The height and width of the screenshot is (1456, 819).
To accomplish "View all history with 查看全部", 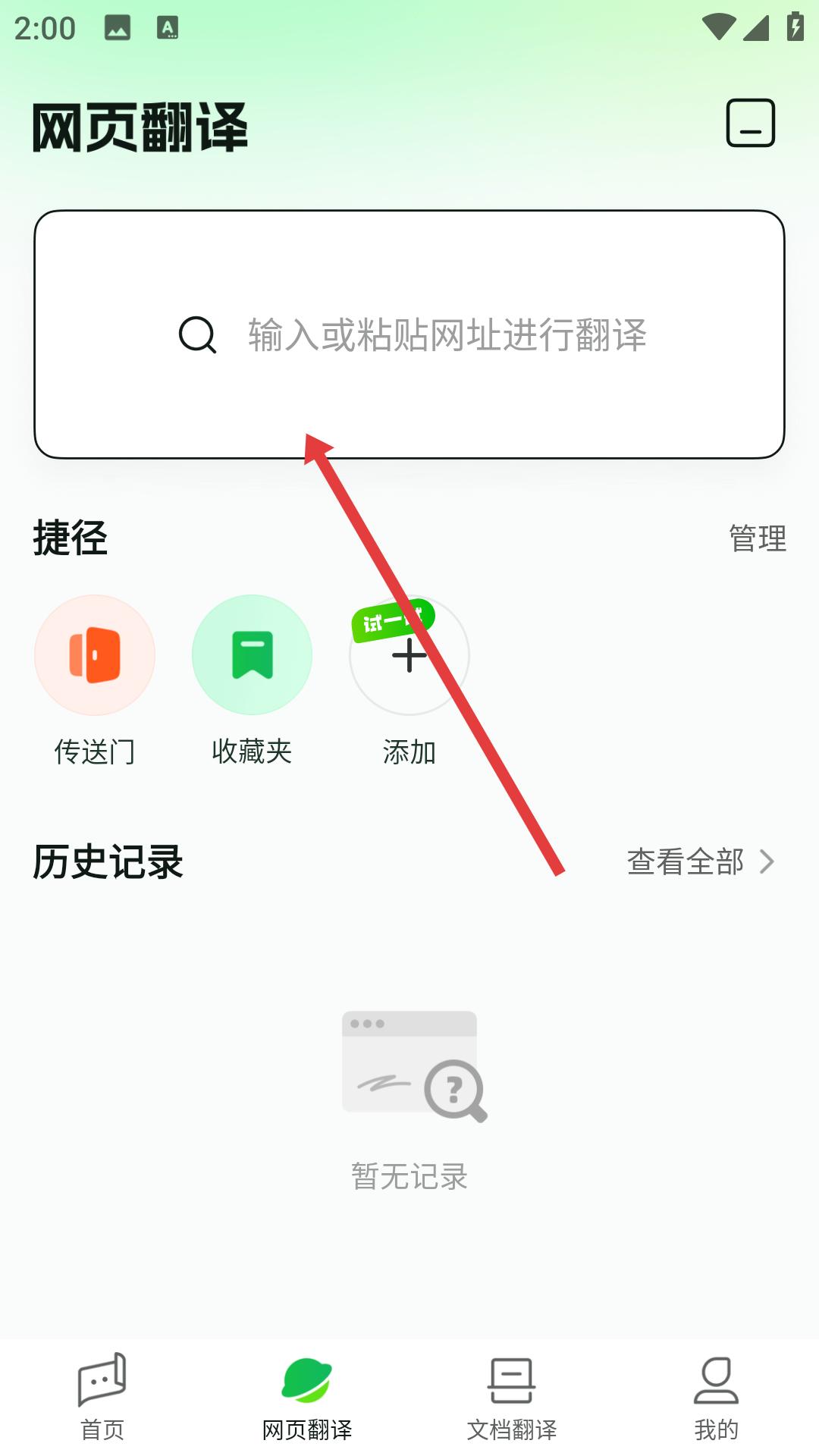I will coord(699,862).
